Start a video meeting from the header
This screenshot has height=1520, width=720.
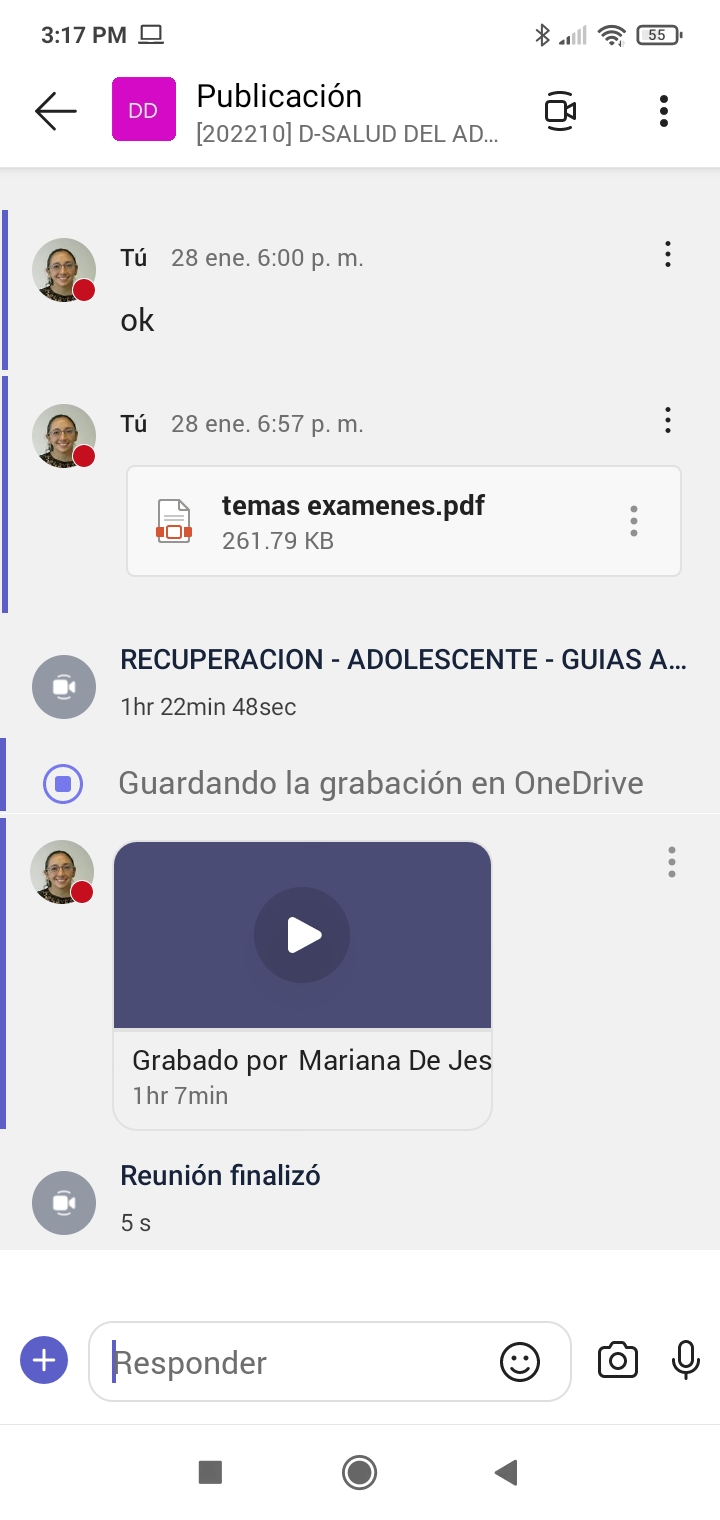pyautogui.click(x=560, y=111)
